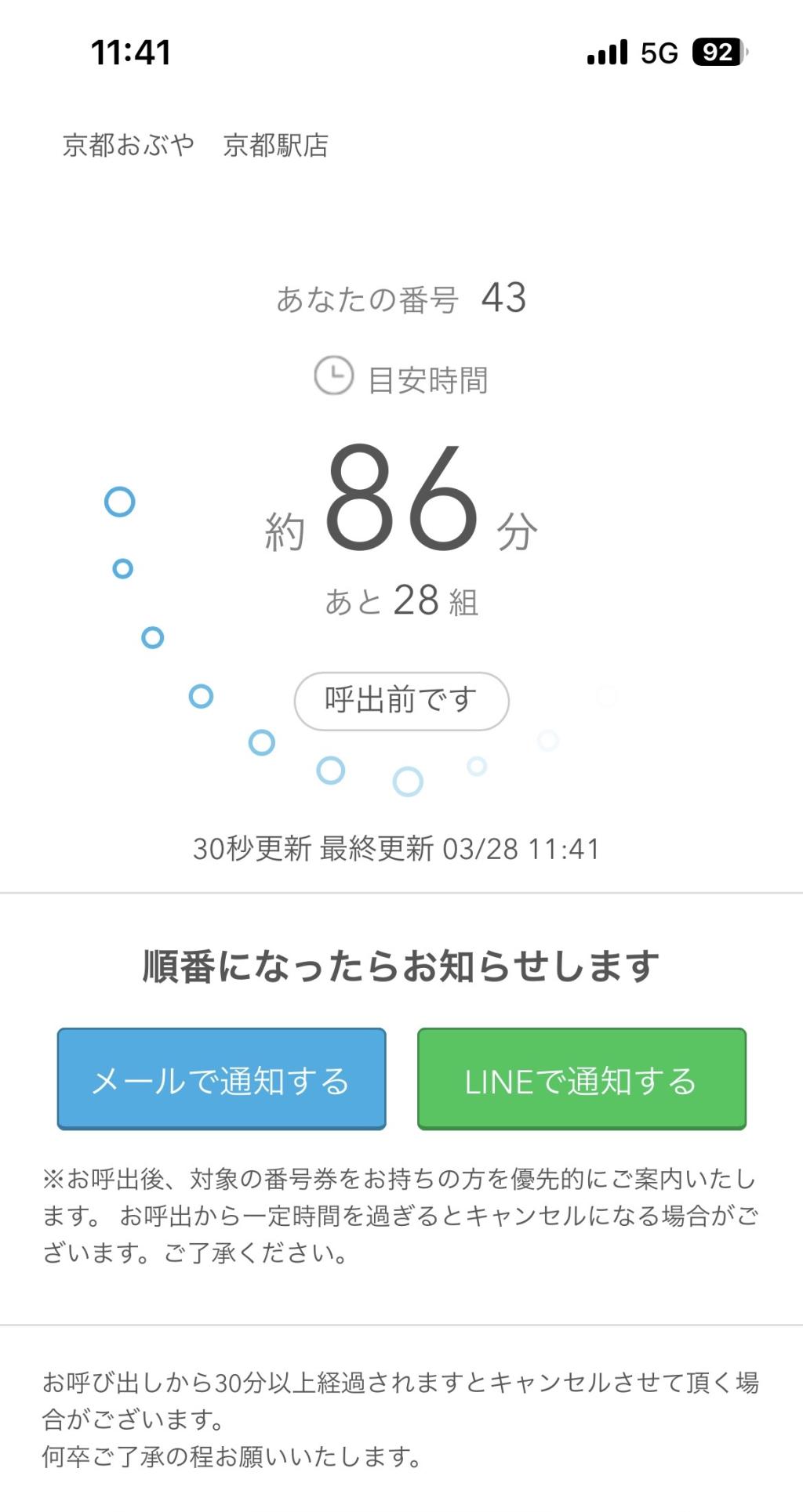This screenshot has width=803, height=1512.
Task: Tap メールで通知する button
Action: coord(221,1079)
